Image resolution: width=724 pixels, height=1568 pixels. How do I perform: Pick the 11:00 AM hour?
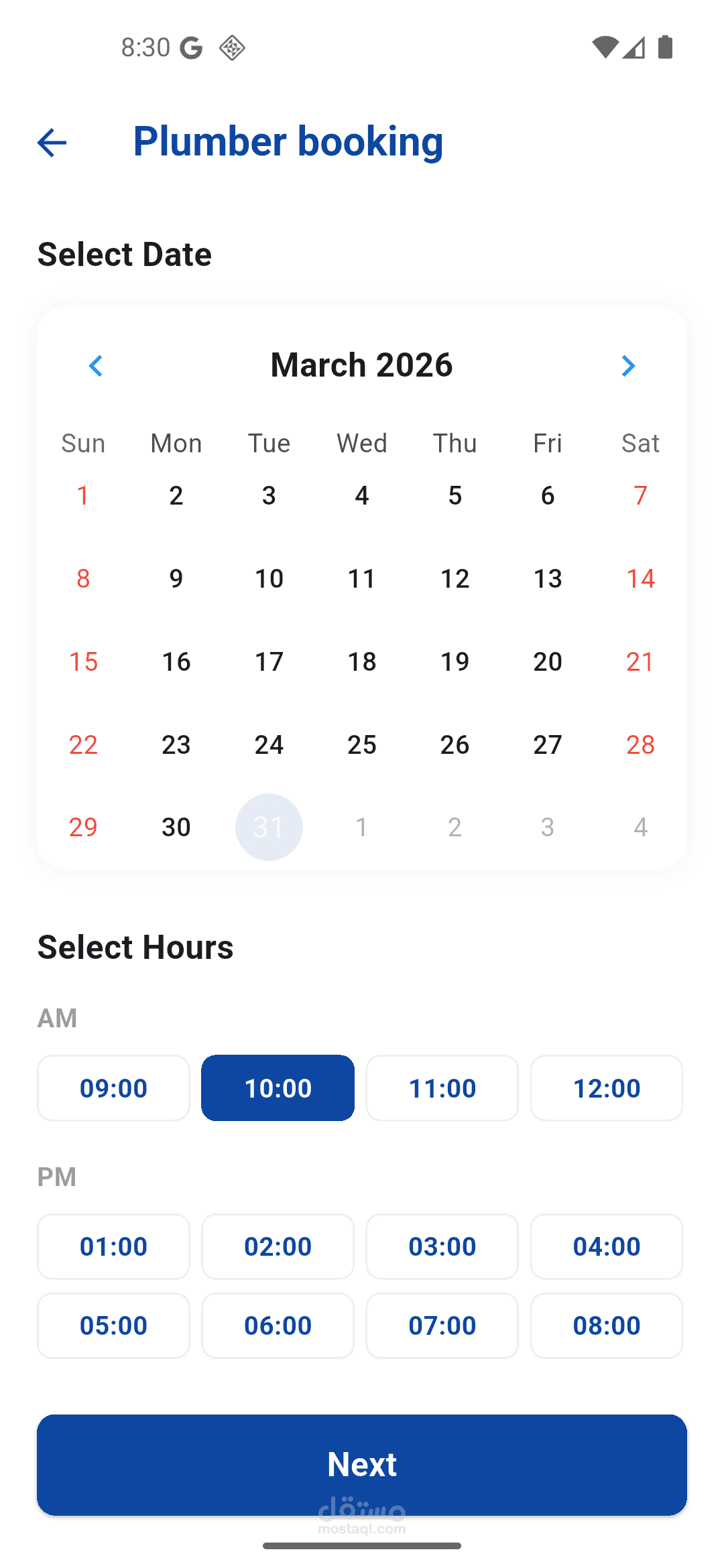coord(442,1088)
